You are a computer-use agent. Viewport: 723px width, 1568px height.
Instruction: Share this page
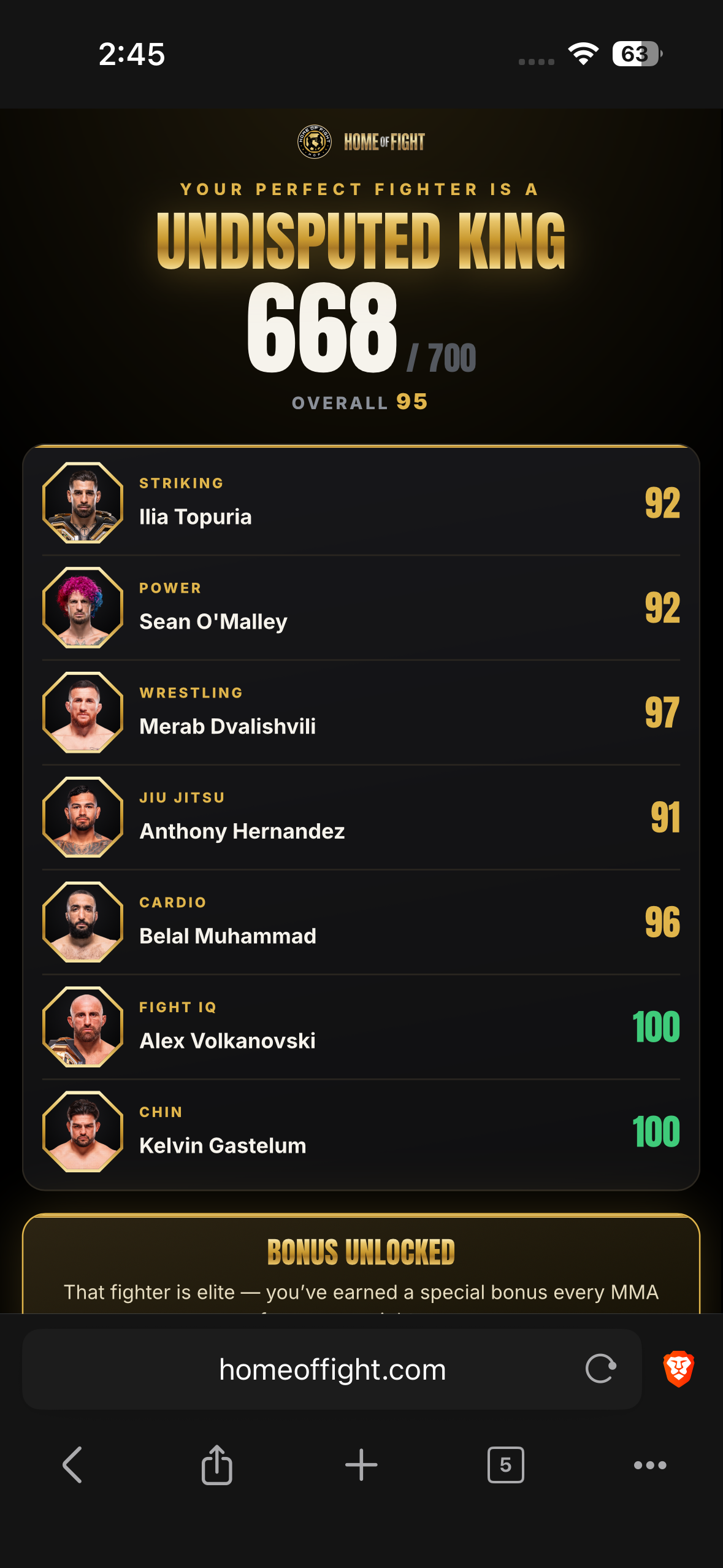pyautogui.click(x=217, y=1464)
